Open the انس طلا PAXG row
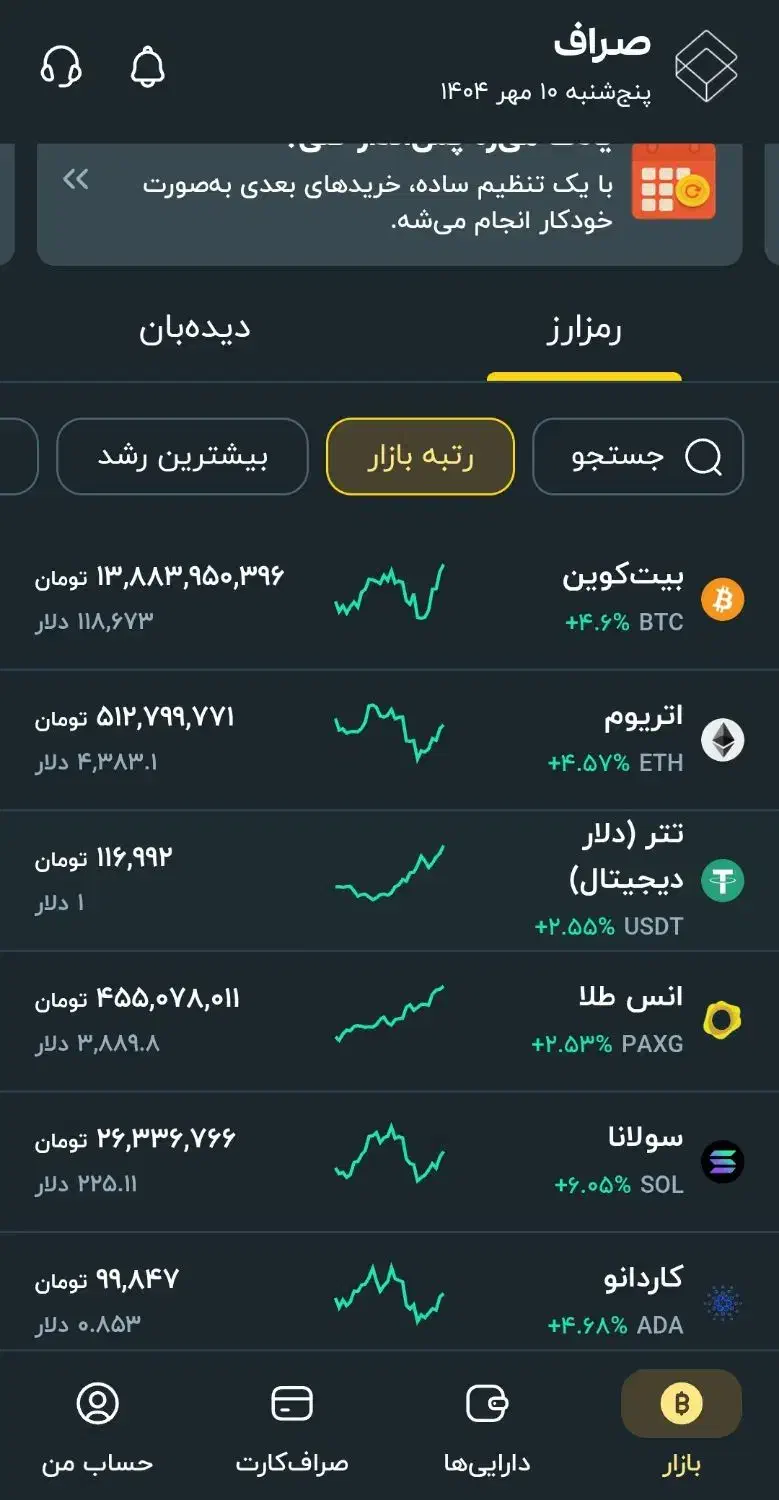Screen dimensions: 779x1500 (390, 1020)
